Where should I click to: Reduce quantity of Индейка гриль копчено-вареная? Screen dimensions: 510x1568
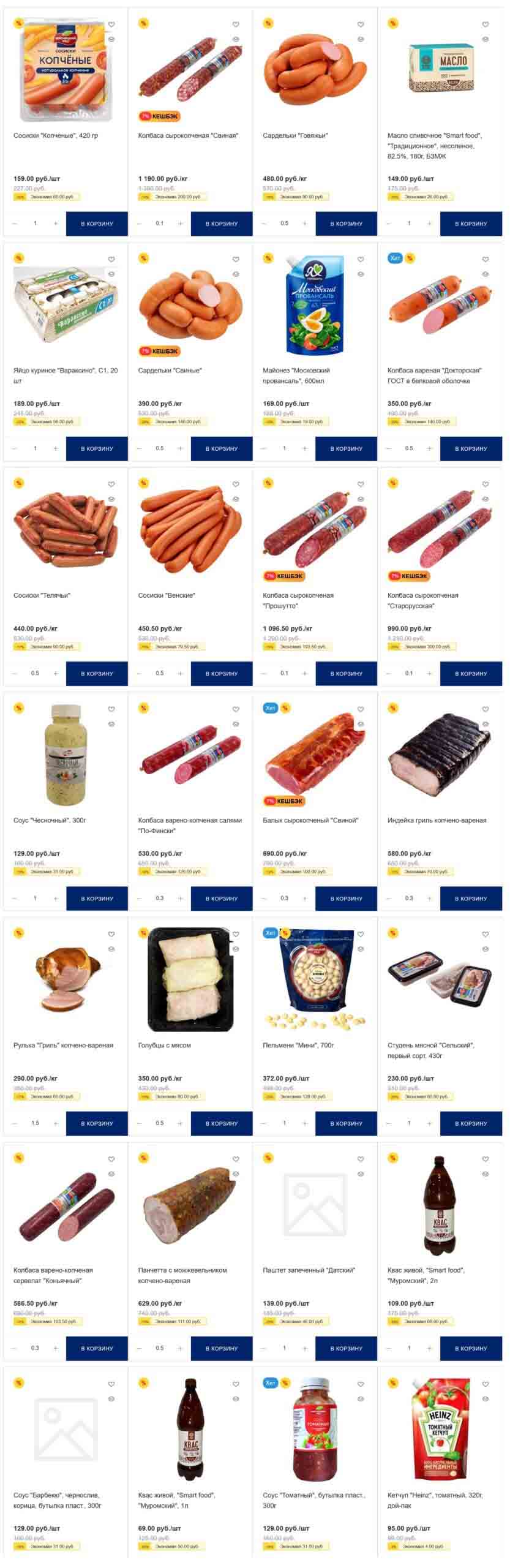click(x=388, y=898)
